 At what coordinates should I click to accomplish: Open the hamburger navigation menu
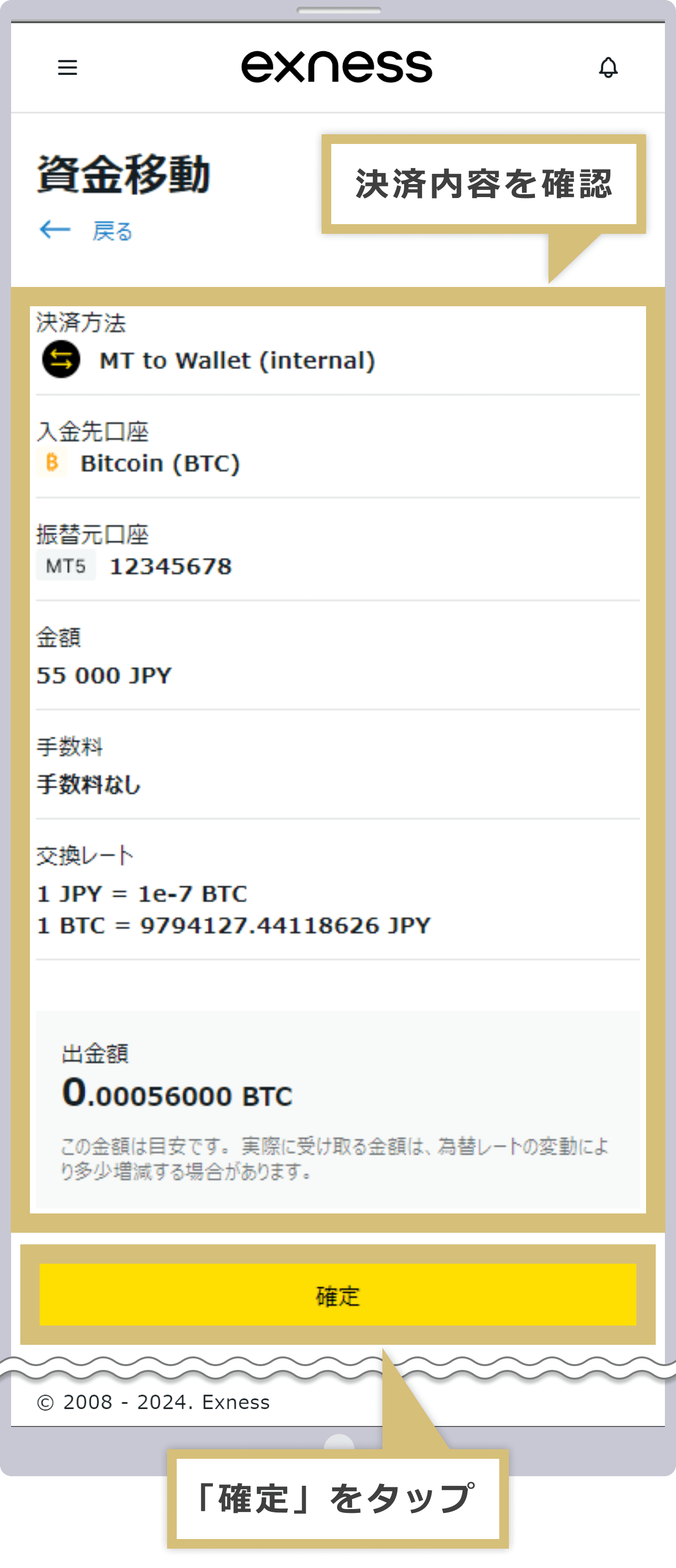click(x=67, y=67)
